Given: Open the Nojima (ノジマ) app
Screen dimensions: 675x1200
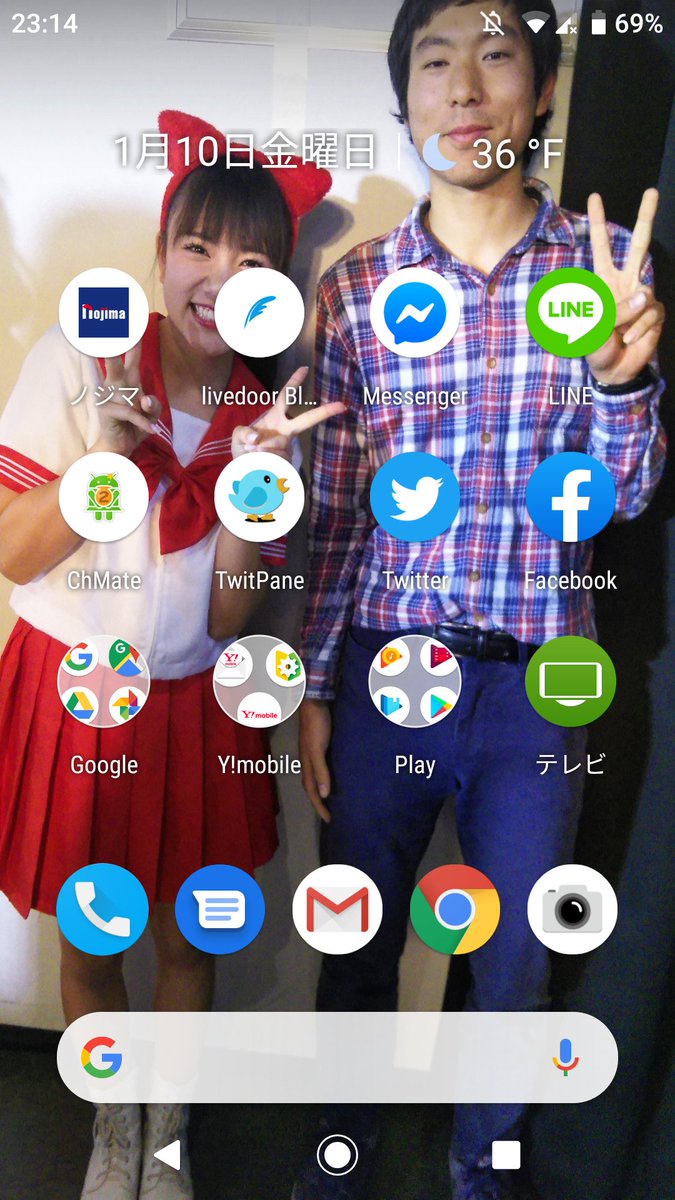Looking at the screenshot, I should click(104, 313).
